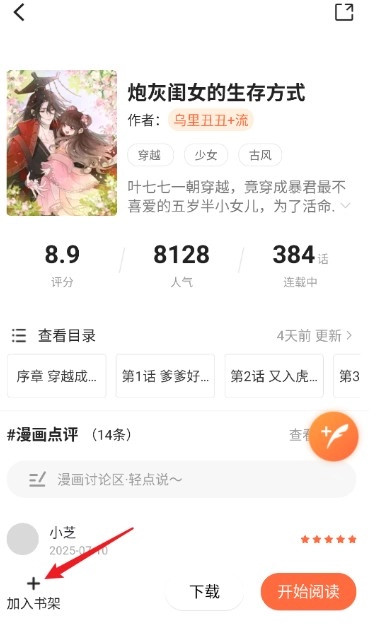Tap the 下载 download button
Image resolution: width=376 pixels, height=628 pixels.
point(205,592)
